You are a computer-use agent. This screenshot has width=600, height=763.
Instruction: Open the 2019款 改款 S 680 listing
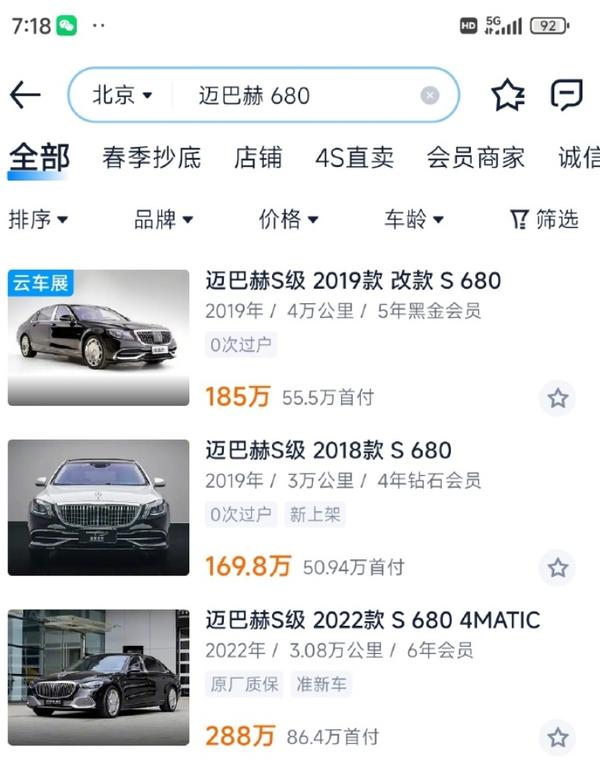(x=353, y=280)
